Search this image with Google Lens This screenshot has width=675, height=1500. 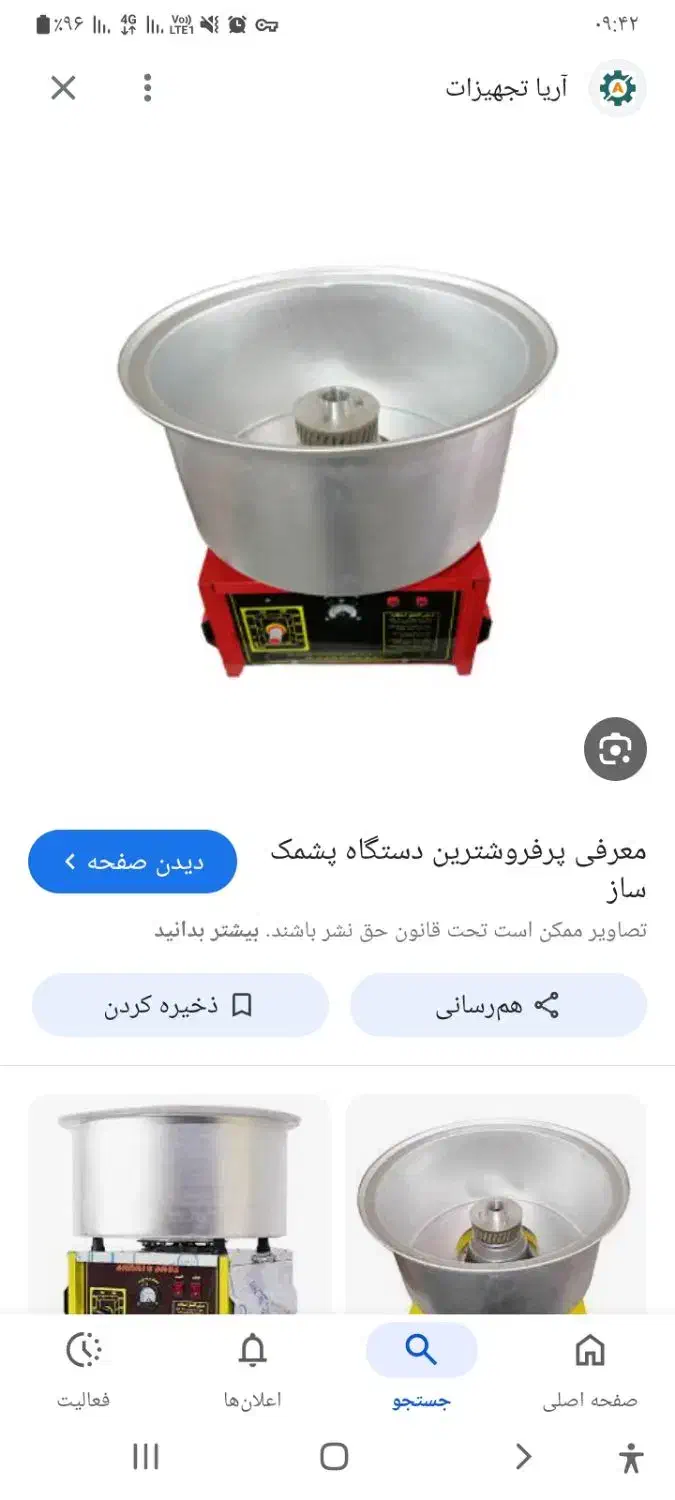point(615,749)
